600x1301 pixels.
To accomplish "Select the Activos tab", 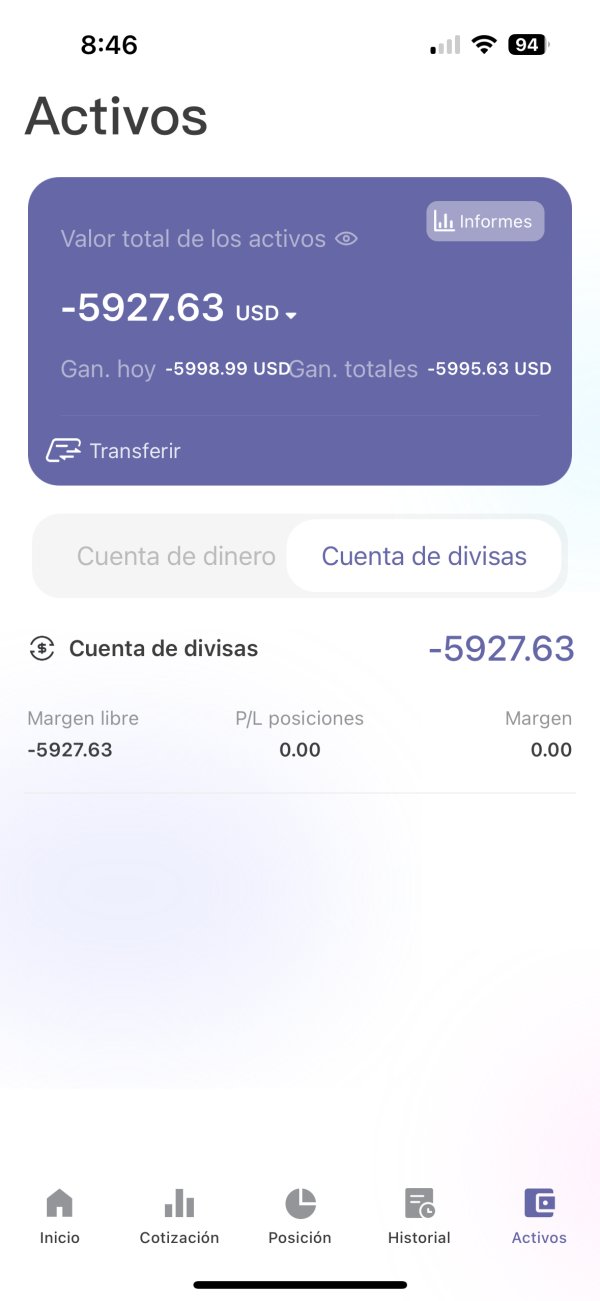I will (x=539, y=1217).
